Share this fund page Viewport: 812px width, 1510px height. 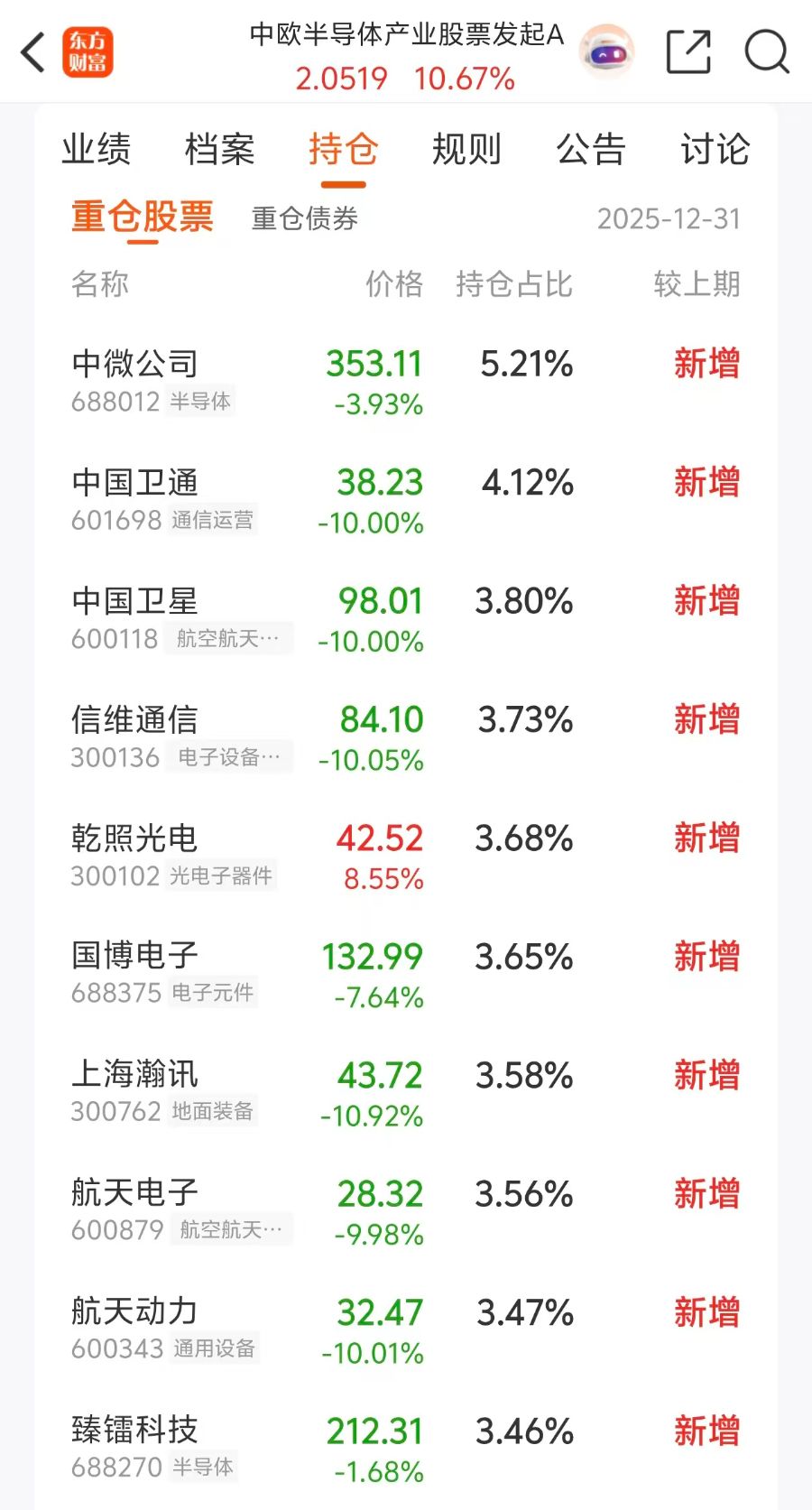688,52
